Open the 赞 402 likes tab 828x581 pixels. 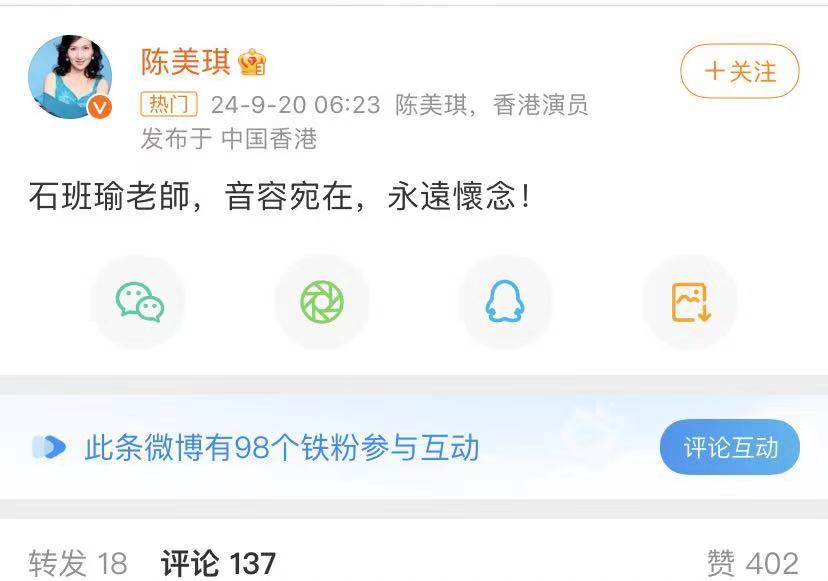point(752,563)
